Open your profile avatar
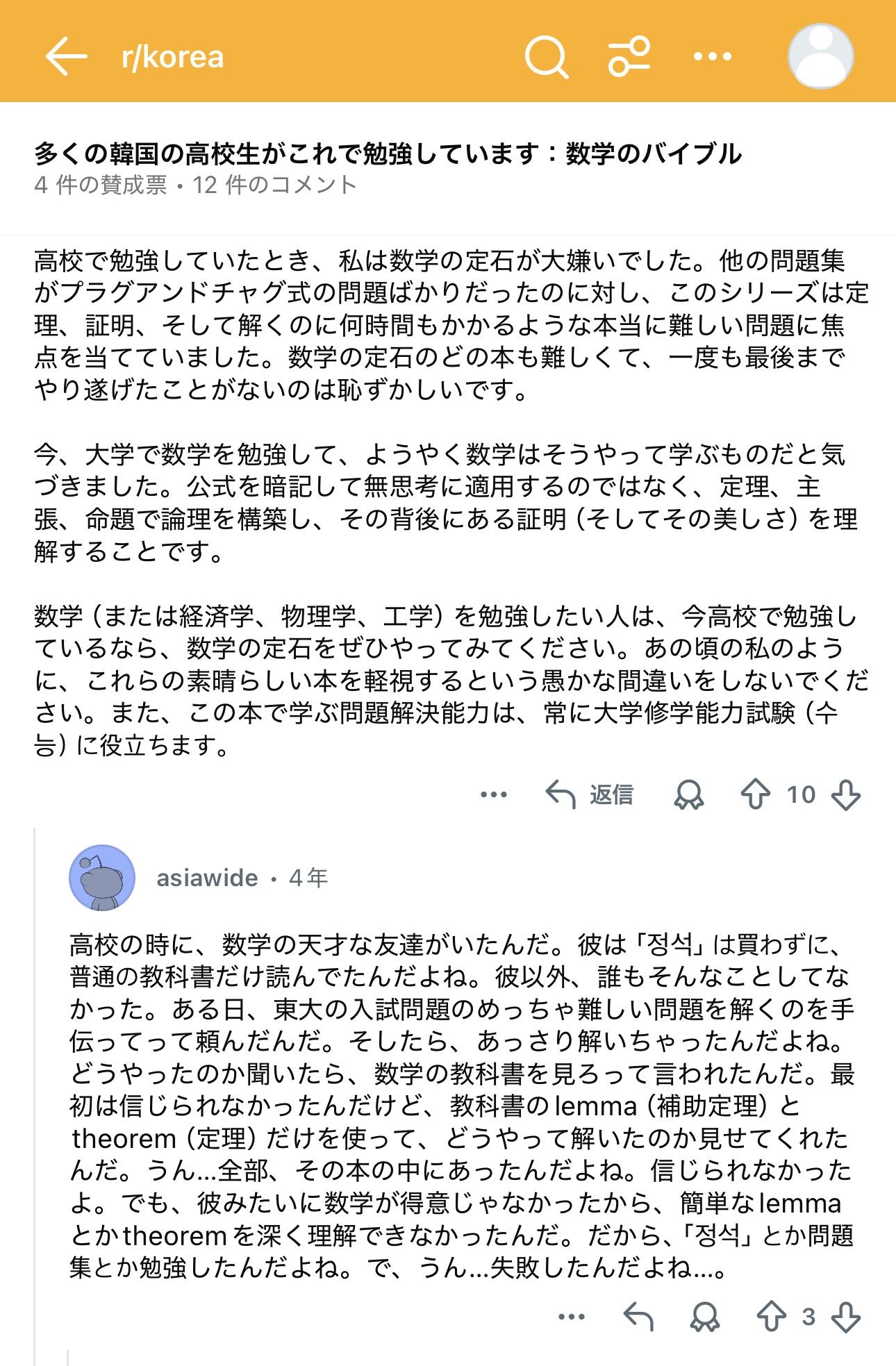This screenshot has height=1366, width=896. point(820,56)
